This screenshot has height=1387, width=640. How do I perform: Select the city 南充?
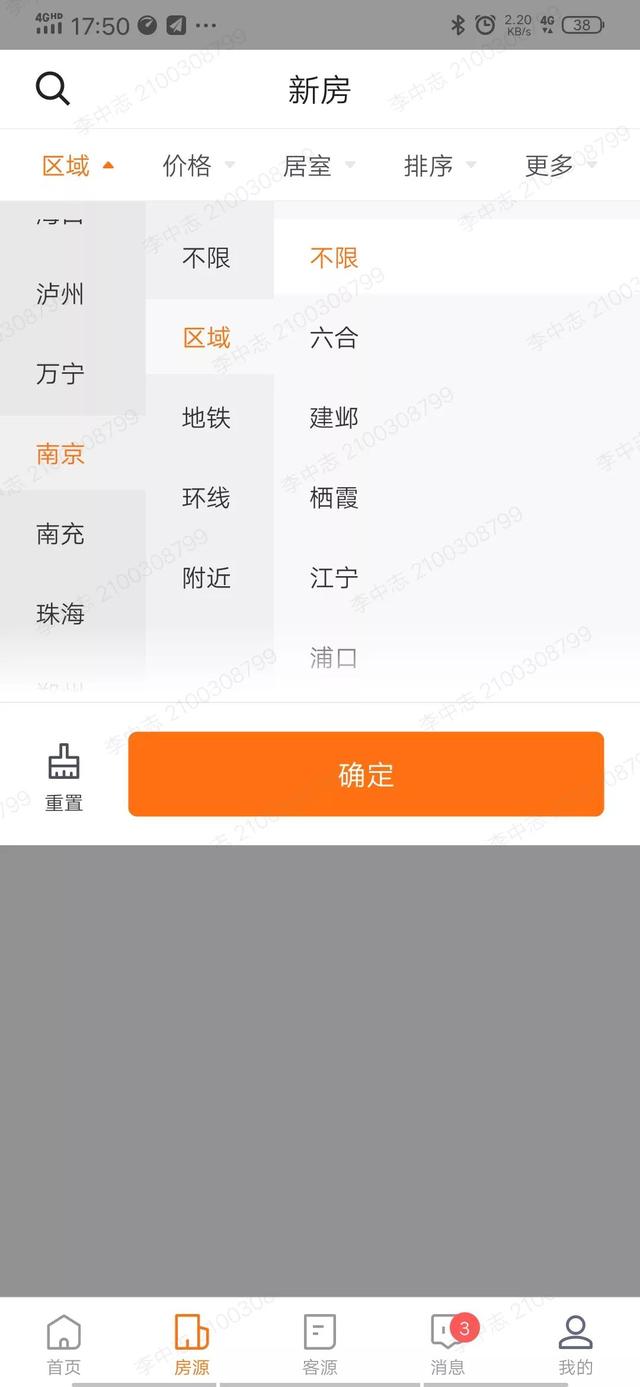[x=60, y=534]
